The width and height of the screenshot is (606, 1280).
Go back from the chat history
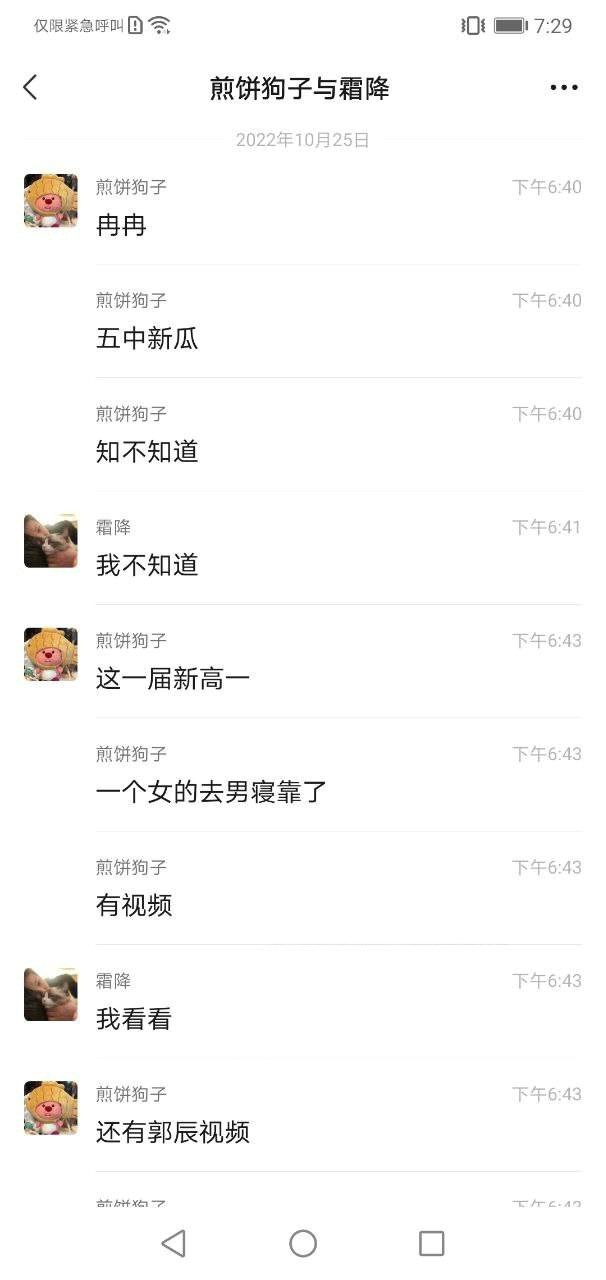pyautogui.click(x=30, y=88)
